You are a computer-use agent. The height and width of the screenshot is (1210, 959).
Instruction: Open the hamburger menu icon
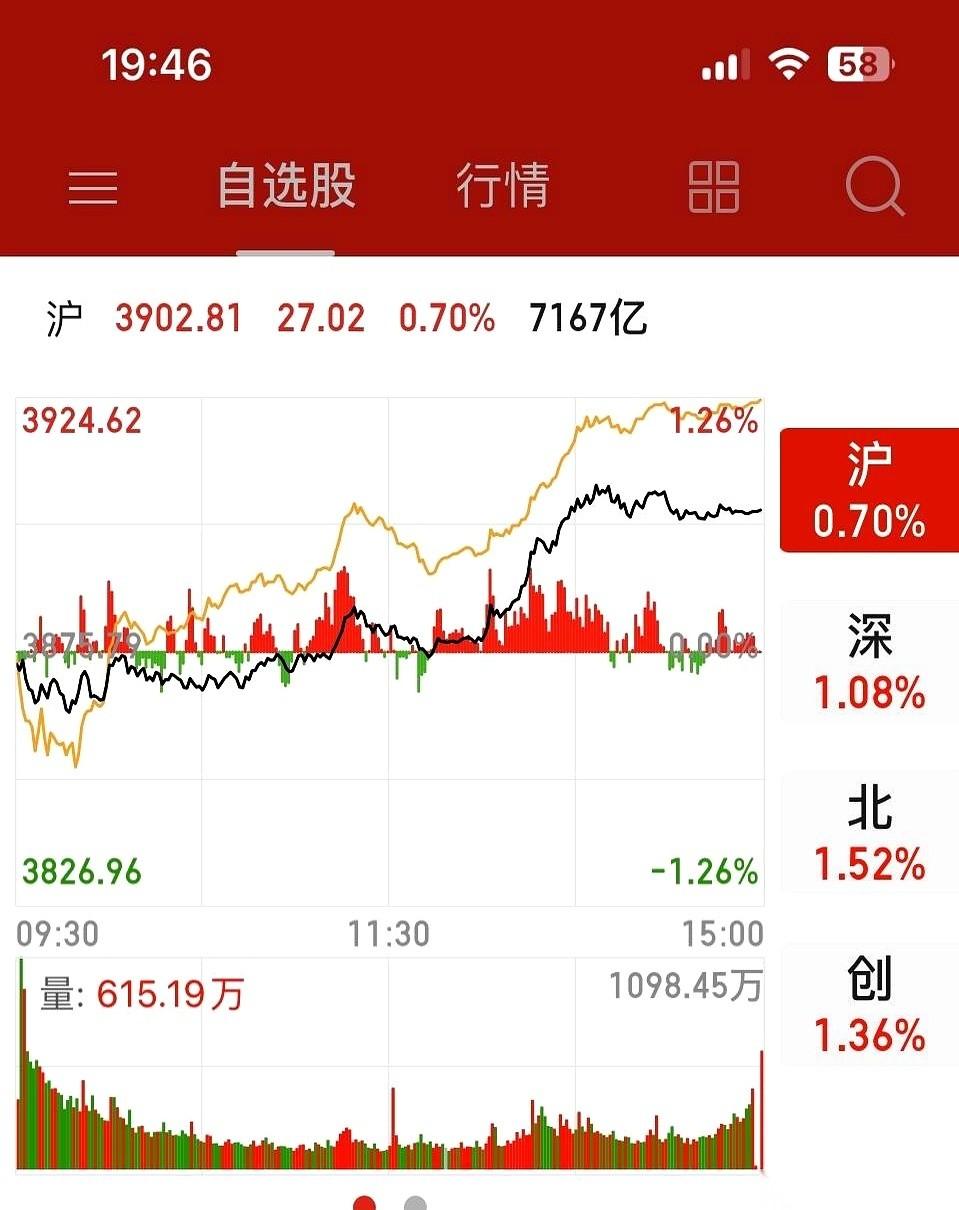point(92,188)
